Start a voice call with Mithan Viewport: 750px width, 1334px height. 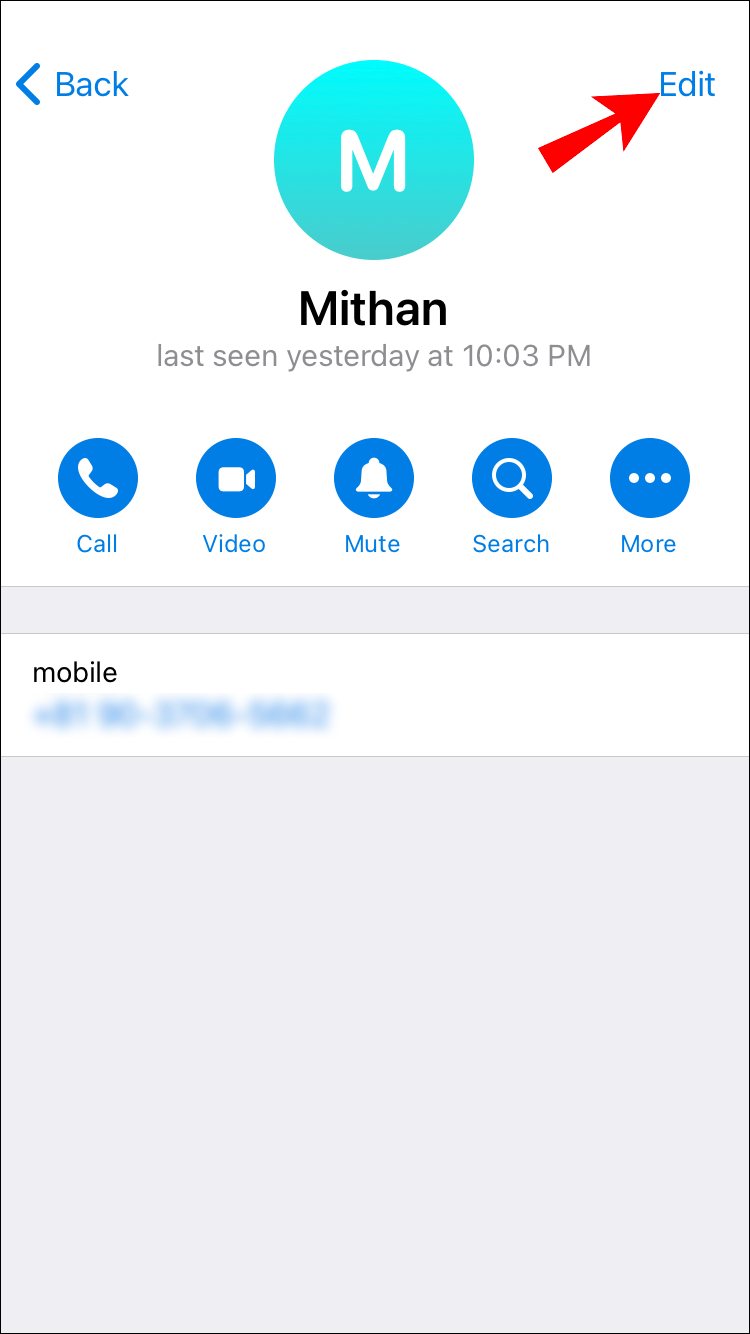click(x=97, y=479)
